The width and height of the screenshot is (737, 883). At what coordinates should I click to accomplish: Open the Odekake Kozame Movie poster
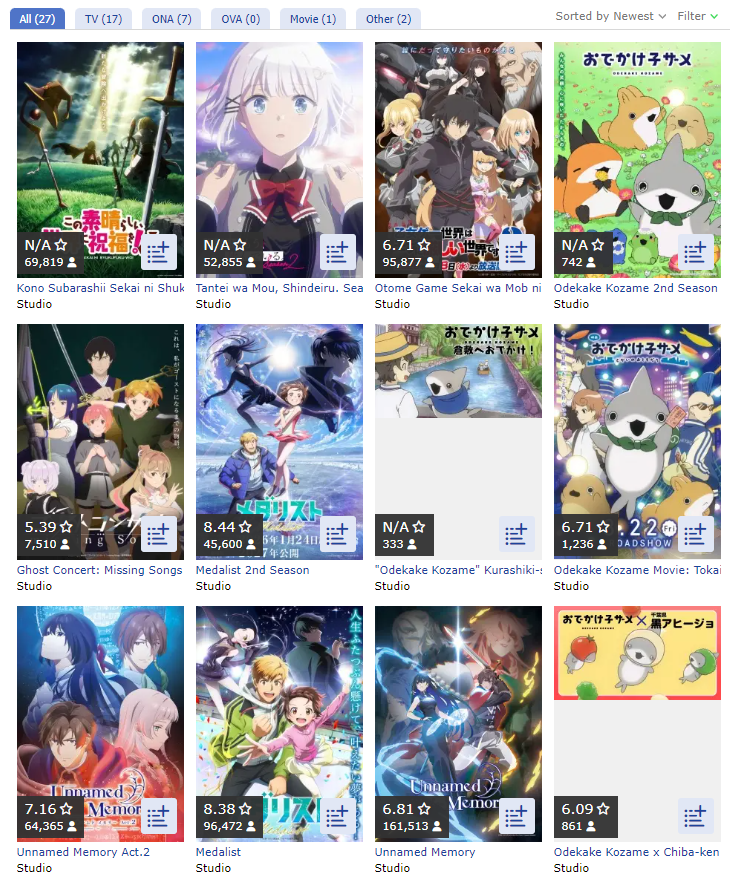(637, 442)
